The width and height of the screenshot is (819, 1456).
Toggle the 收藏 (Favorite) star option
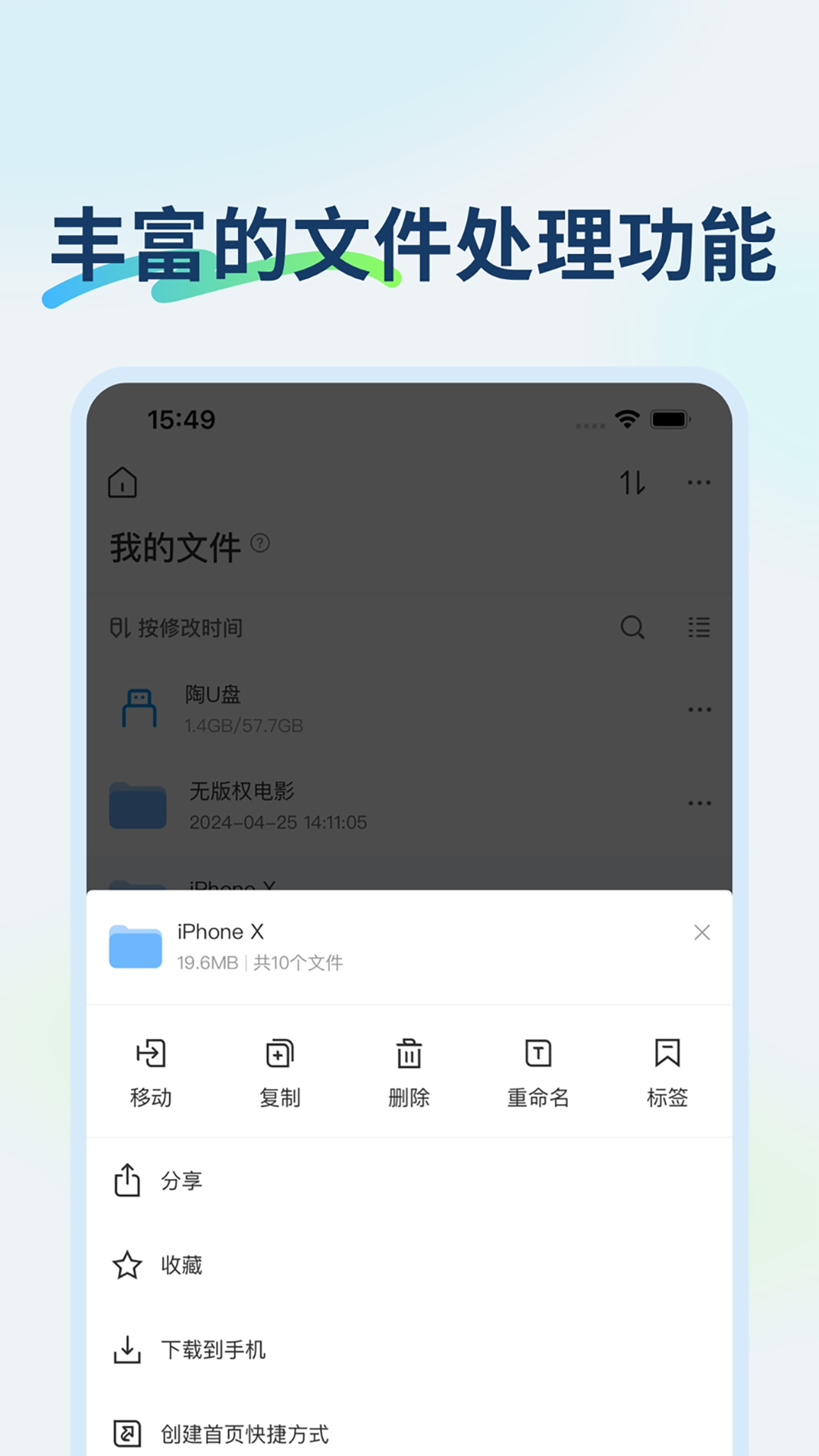pyautogui.click(x=128, y=1263)
